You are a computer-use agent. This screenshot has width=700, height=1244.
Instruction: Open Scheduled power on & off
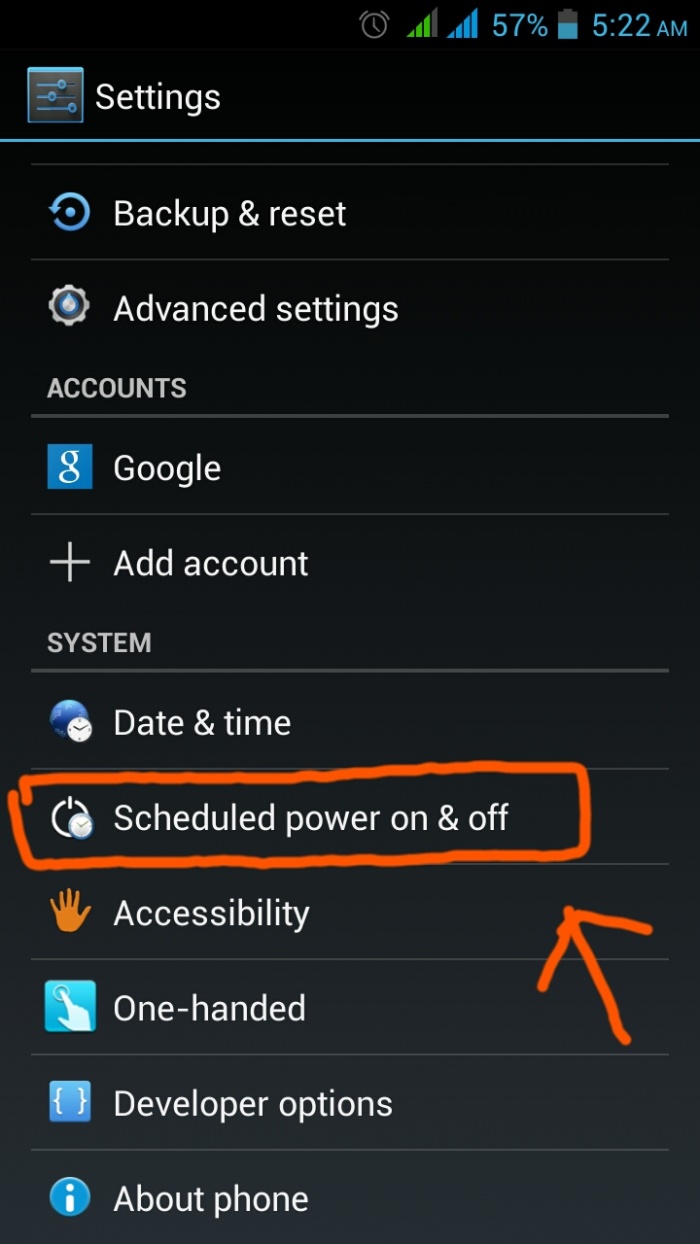(310, 818)
